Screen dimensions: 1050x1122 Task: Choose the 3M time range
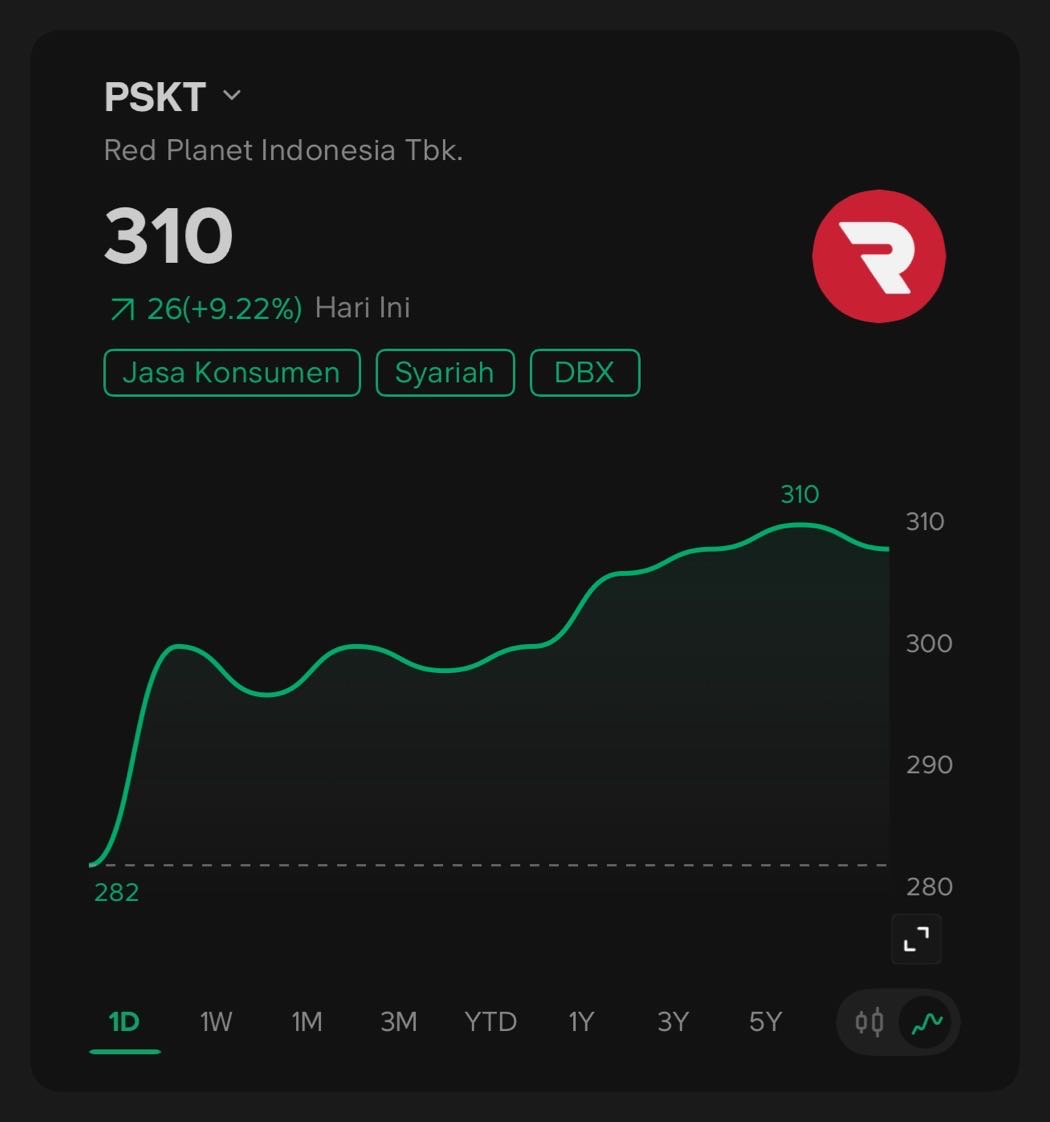click(x=398, y=1022)
